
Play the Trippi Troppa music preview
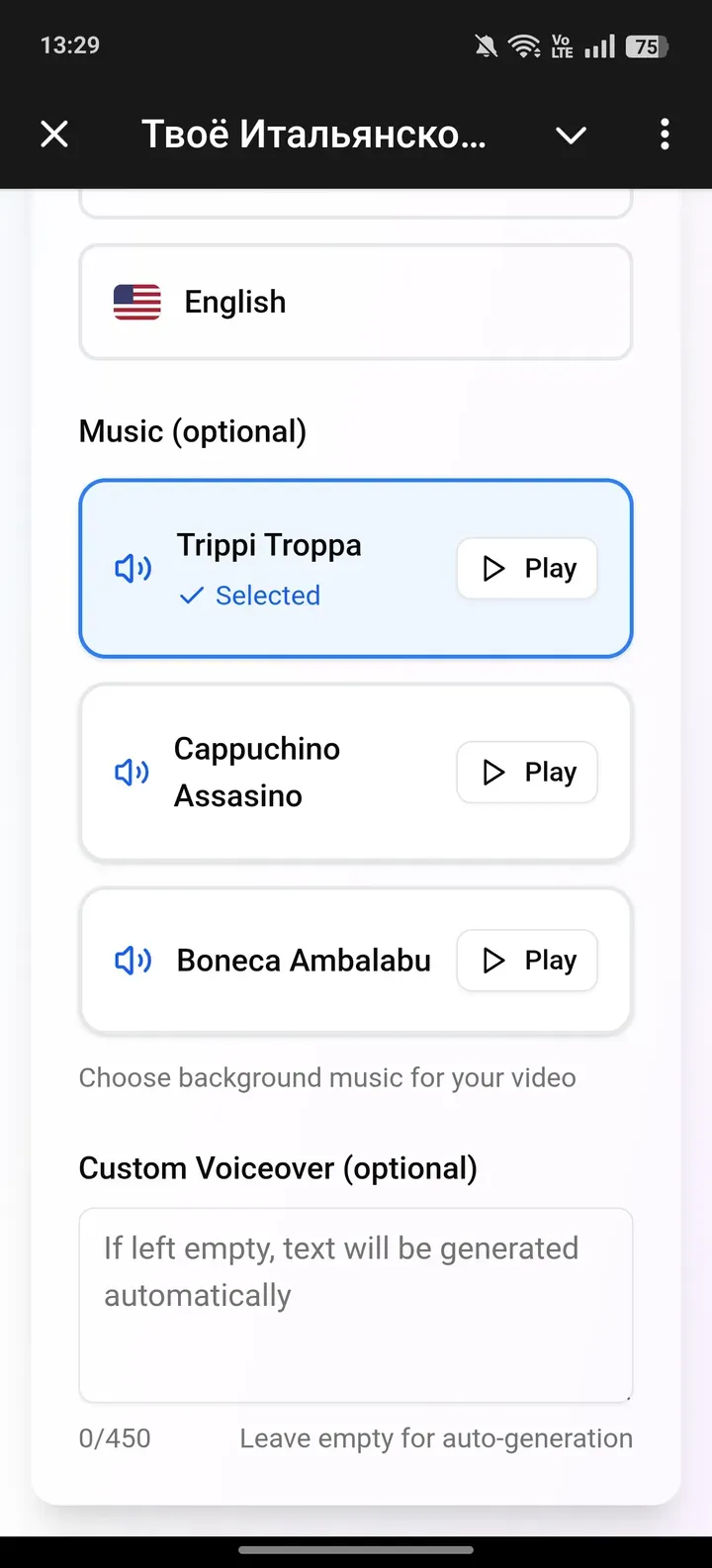point(527,569)
